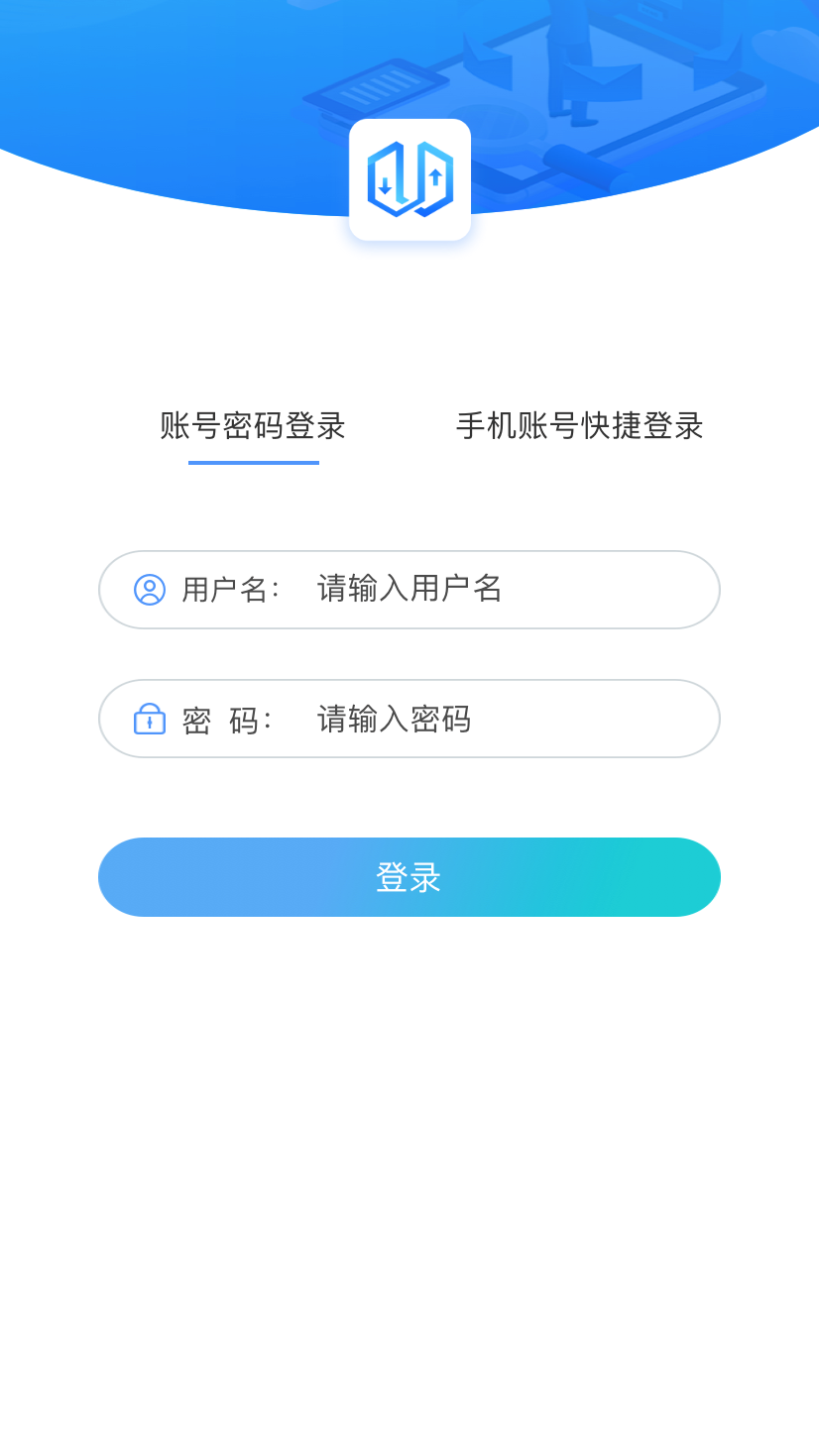Click the gradient login button
Viewport: 819px width, 1456px height.
pyautogui.click(x=409, y=876)
